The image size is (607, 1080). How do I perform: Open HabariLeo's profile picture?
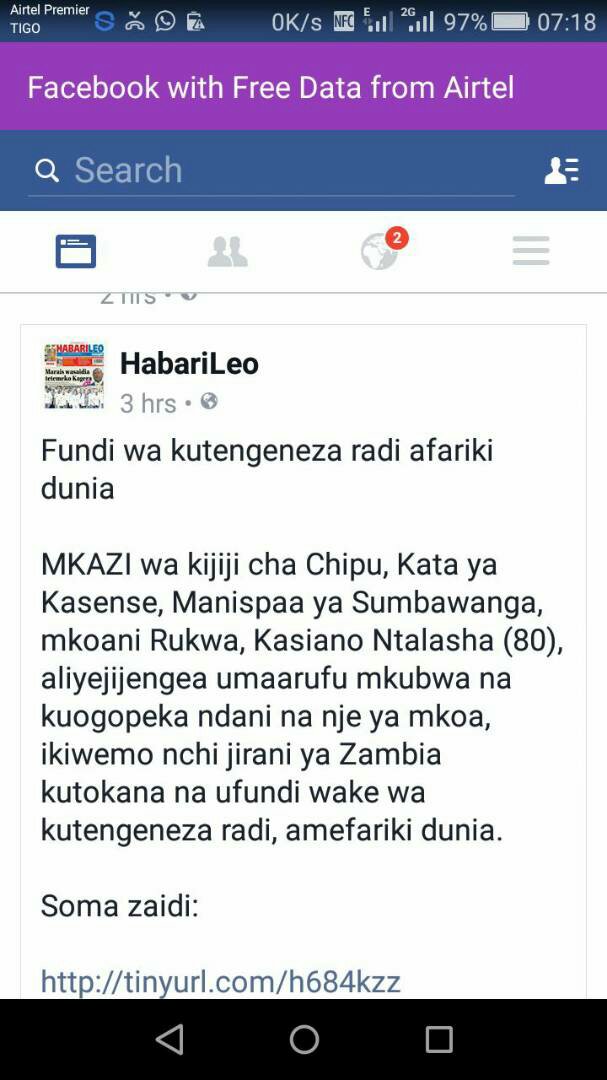(x=74, y=377)
